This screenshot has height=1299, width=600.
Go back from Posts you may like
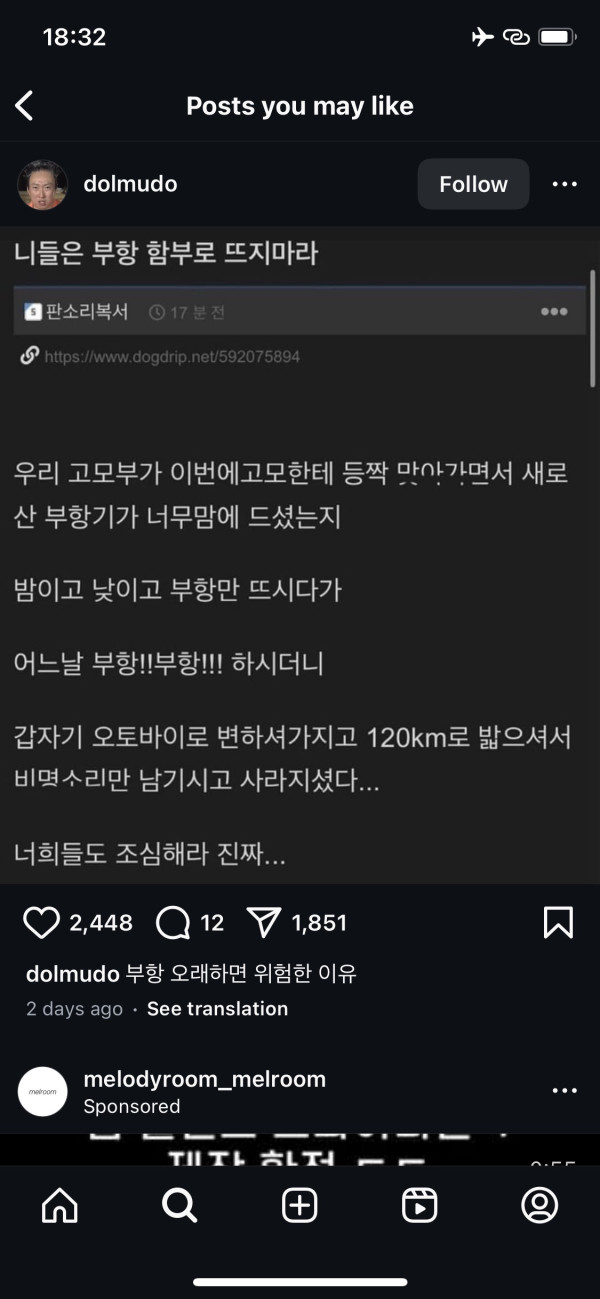click(25, 106)
